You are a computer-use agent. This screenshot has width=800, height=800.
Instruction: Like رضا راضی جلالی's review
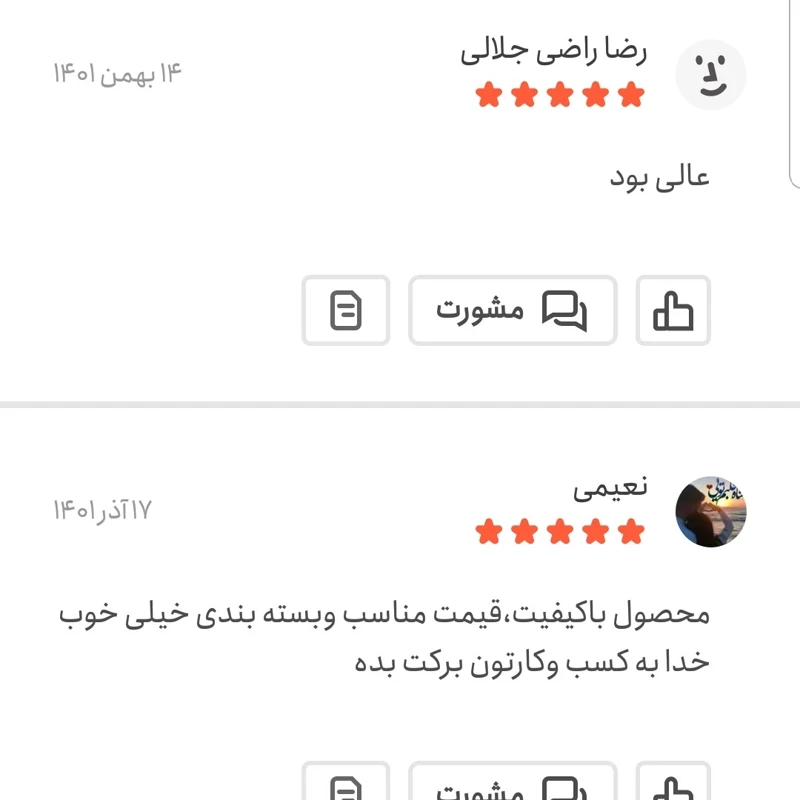[673, 311]
